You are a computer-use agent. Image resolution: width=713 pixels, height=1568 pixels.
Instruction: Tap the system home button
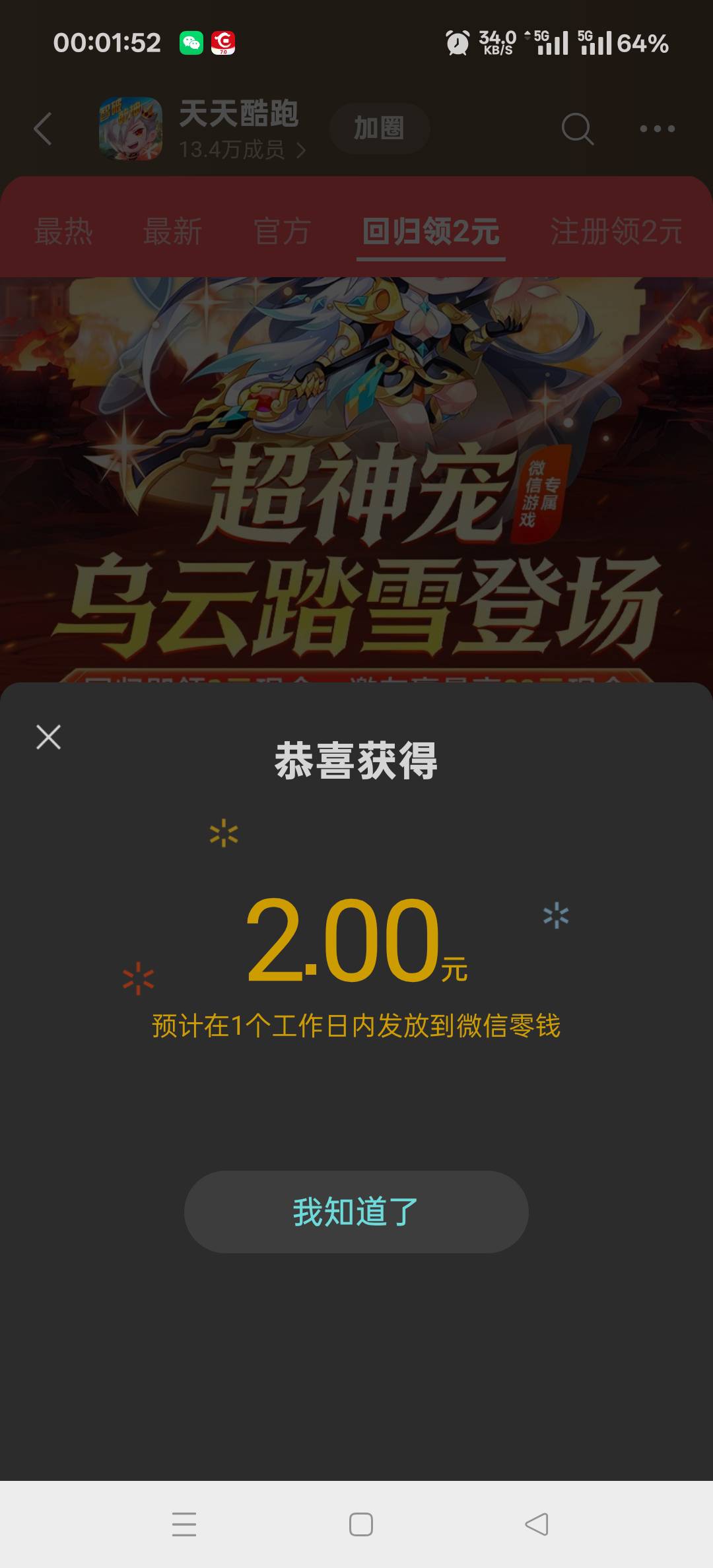tap(360, 1524)
